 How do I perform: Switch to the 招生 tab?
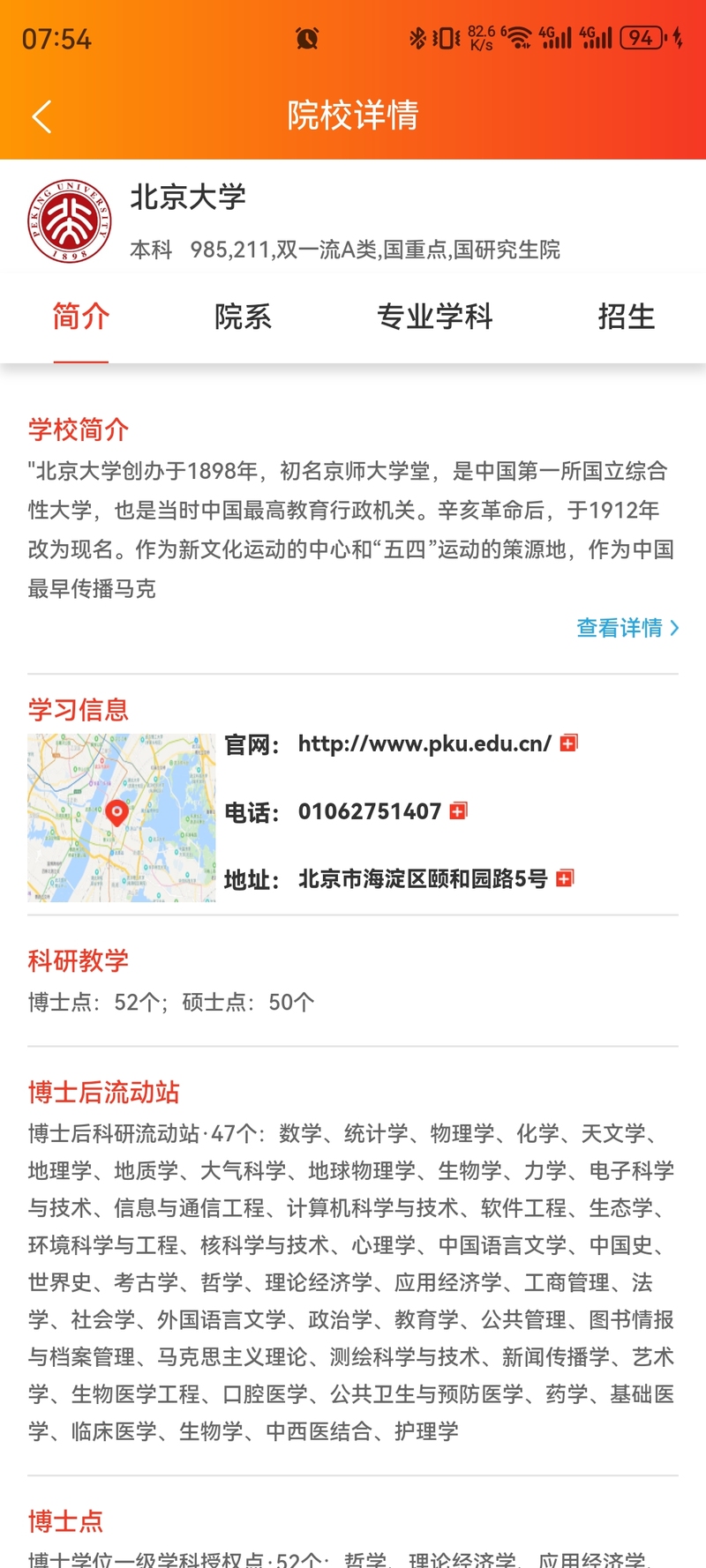click(626, 317)
